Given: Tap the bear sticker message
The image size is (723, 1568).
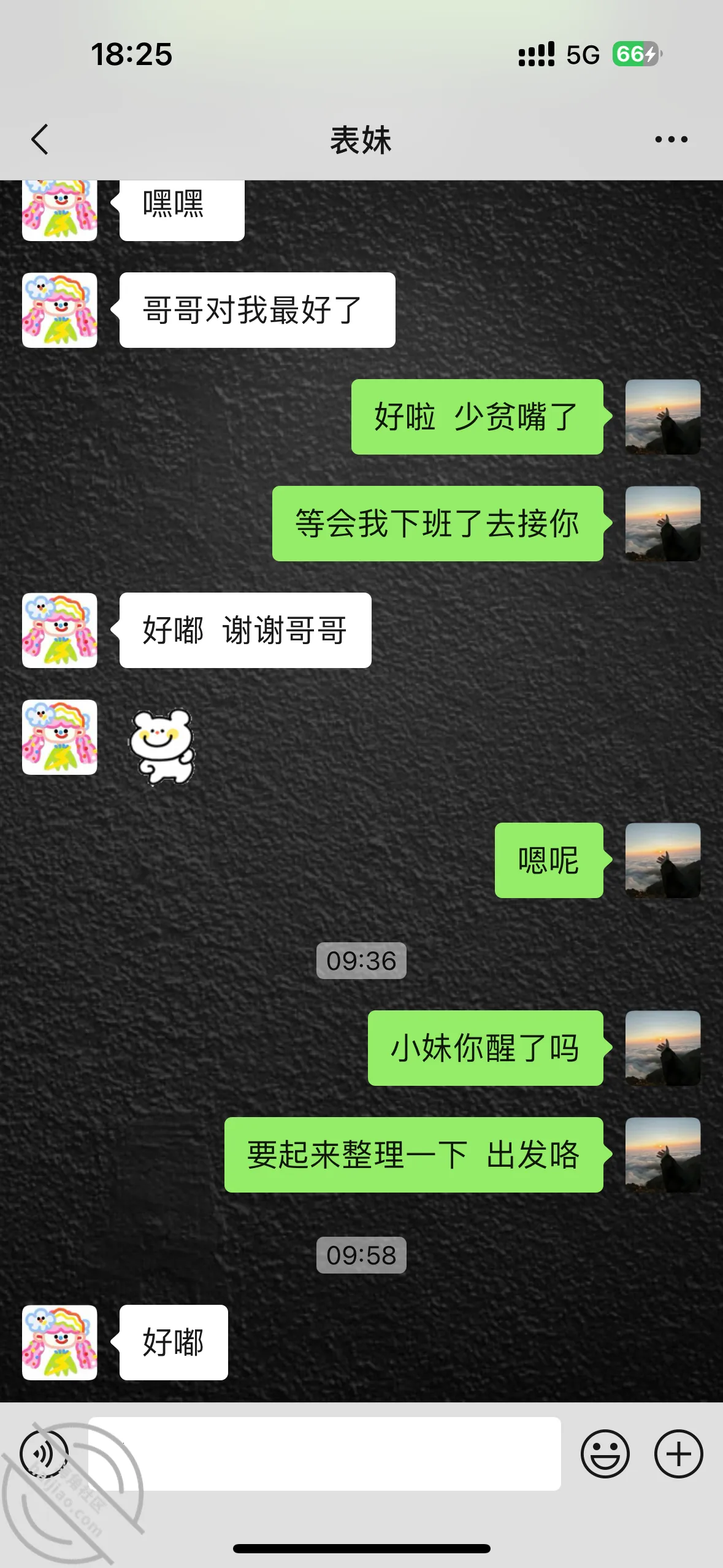Looking at the screenshot, I should 162,745.
